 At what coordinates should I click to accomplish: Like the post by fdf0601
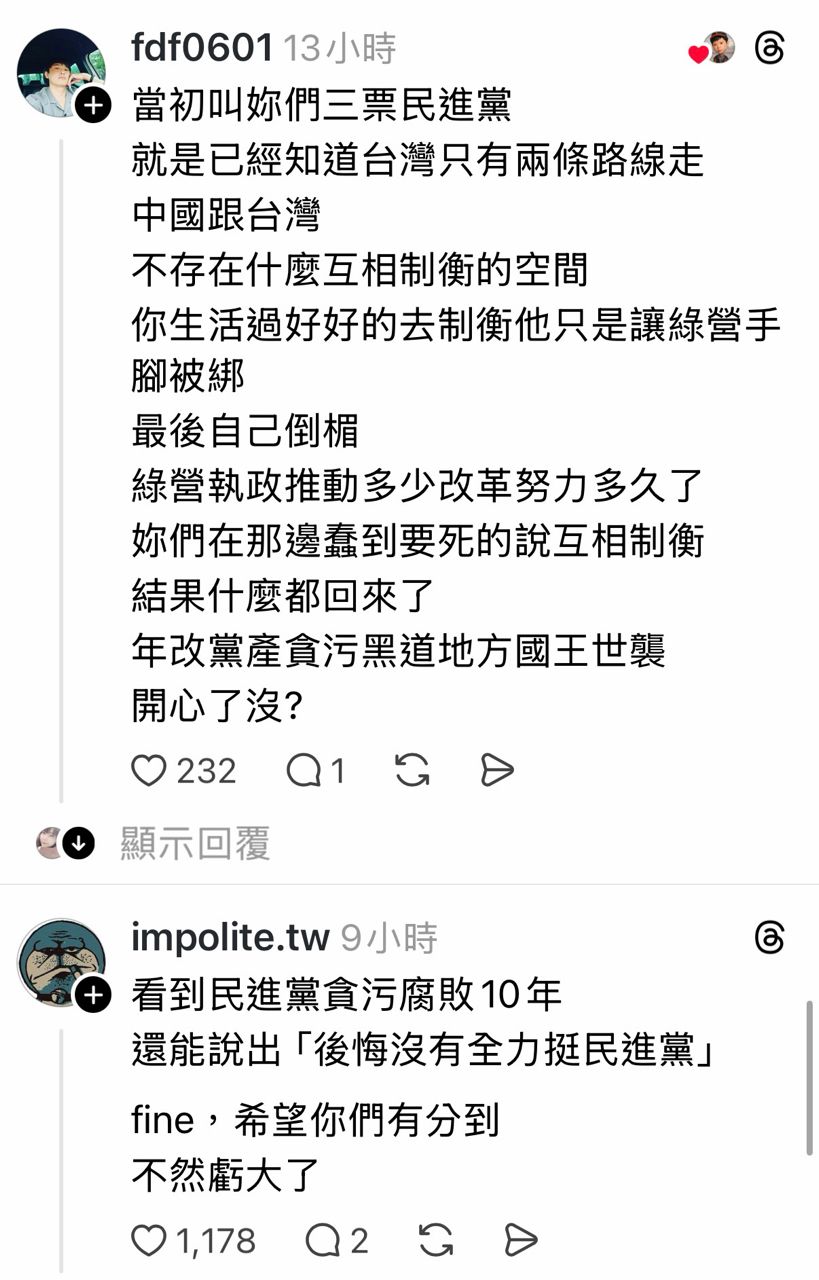(x=150, y=770)
